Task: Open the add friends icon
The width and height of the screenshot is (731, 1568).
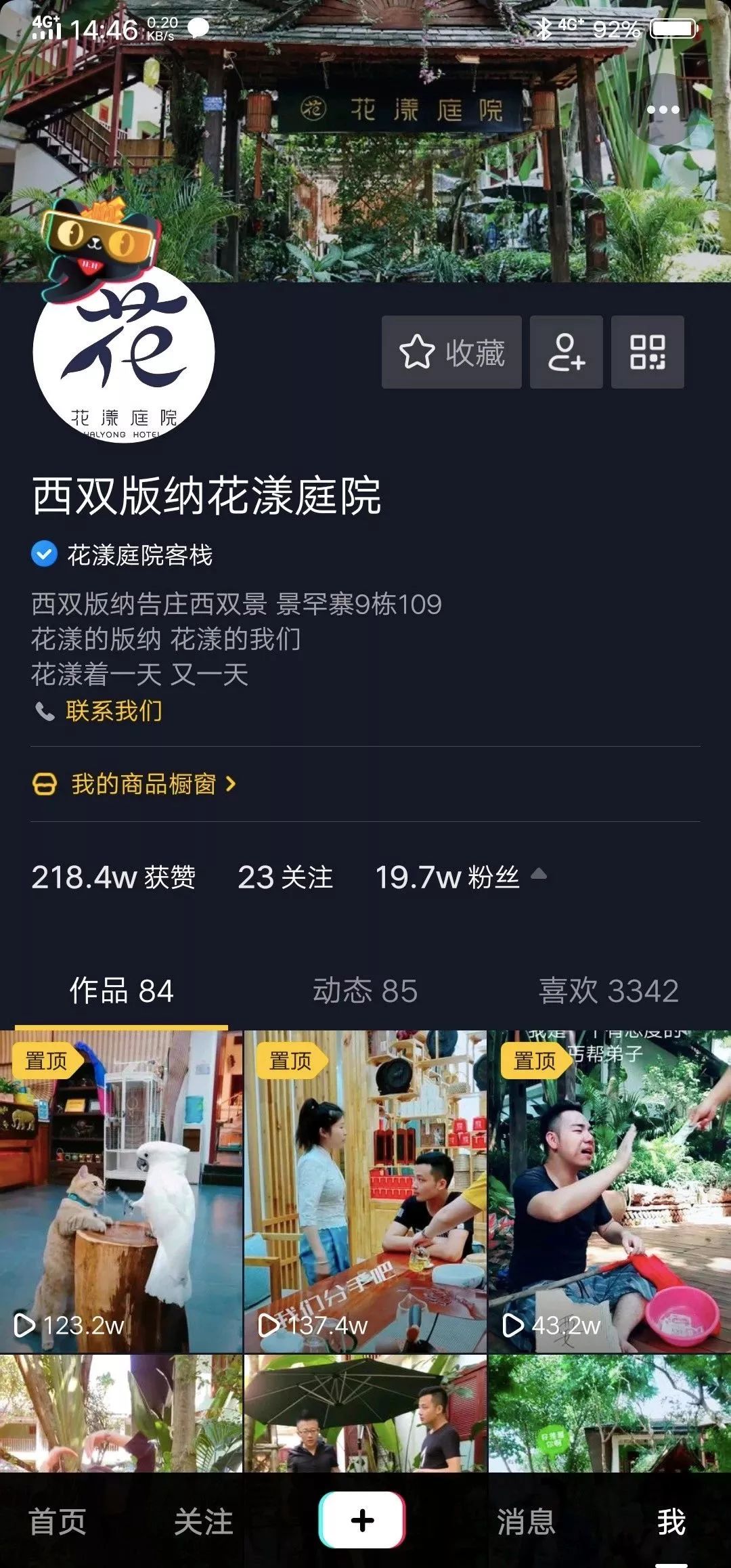Action: click(x=566, y=352)
